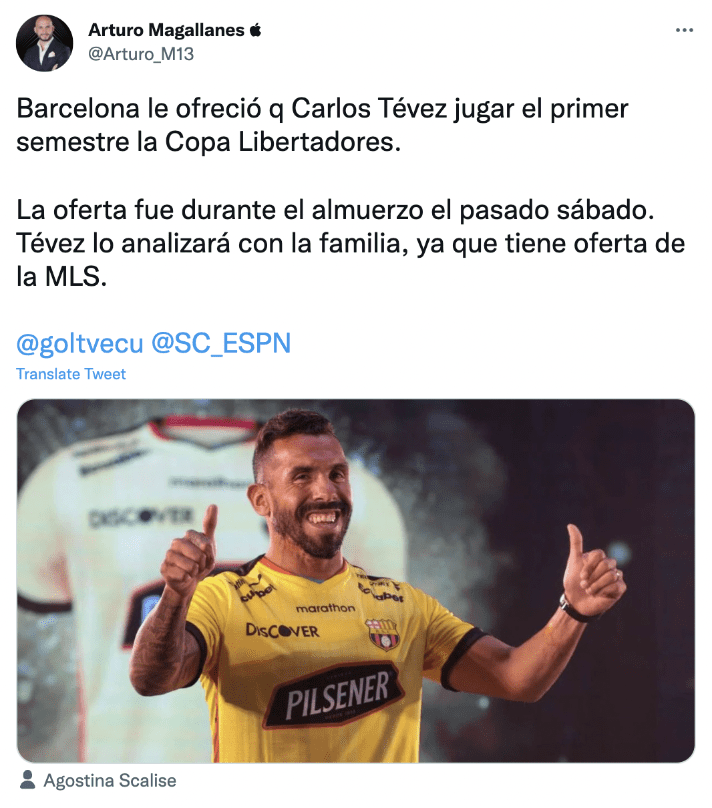Visit the @SC_ESPN mention
Image resolution: width=712 pixels, height=808 pixels.
pos(221,344)
